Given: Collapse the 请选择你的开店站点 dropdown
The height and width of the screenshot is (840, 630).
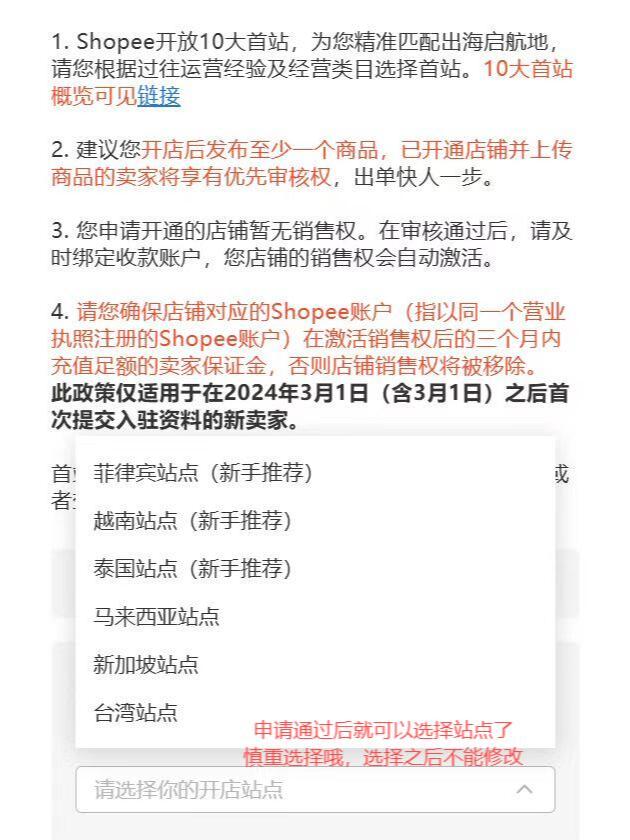Looking at the screenshot, I should coord(524,790).
